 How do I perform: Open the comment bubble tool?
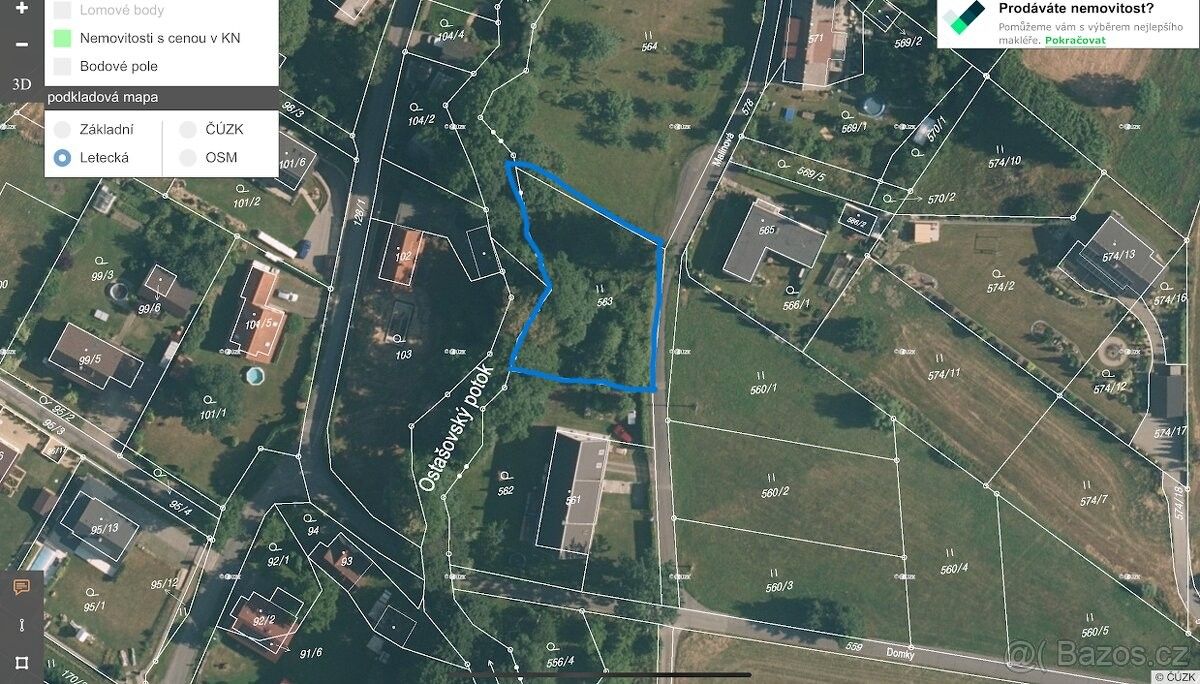[21, 588]
